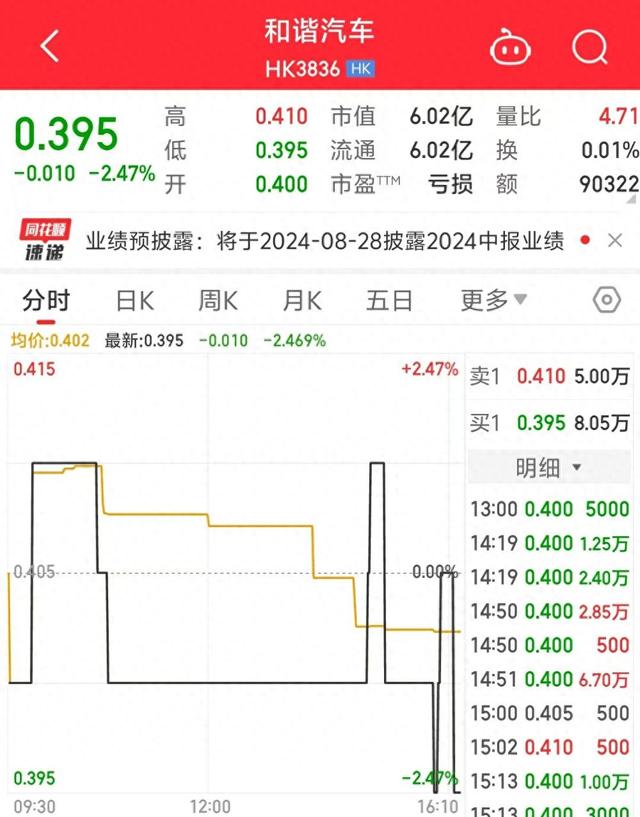The height and width of the screenshot is (817, 640).
Task: Open stock search magnifier
Action: coord(590,46)
